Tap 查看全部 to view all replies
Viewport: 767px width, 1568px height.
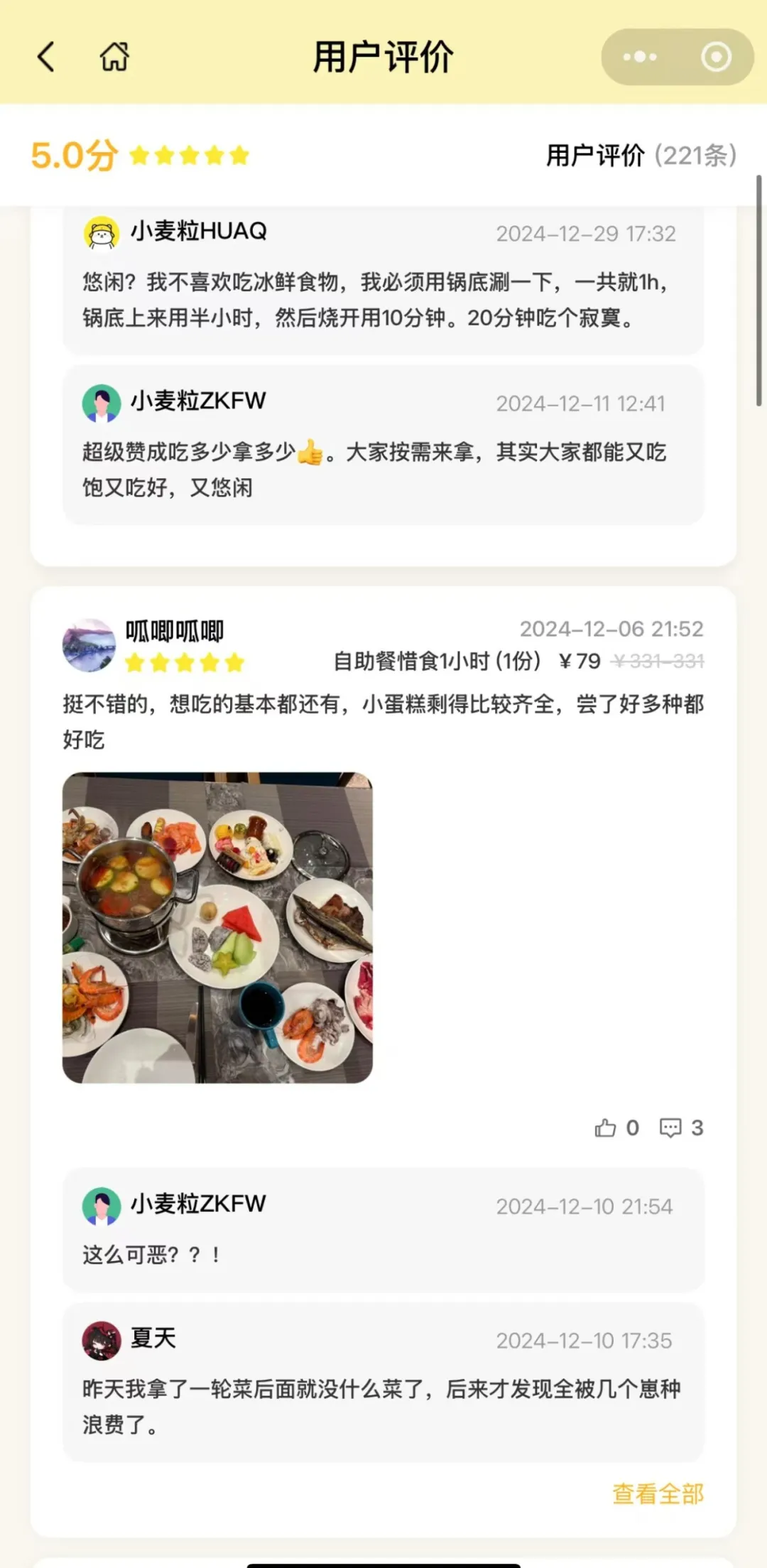click(658, 1493)
